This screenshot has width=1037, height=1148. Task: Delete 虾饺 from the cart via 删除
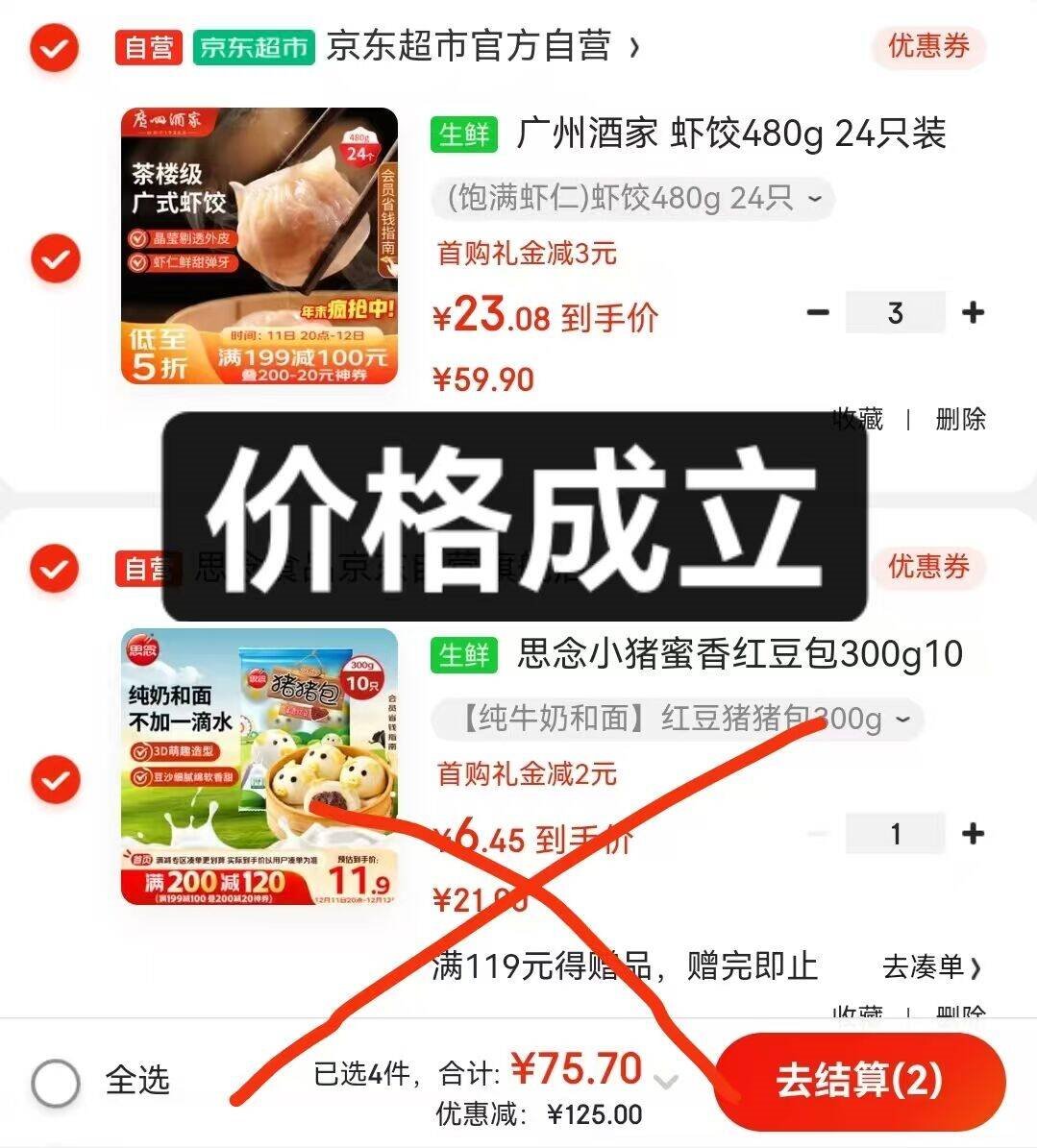(960, 419)
